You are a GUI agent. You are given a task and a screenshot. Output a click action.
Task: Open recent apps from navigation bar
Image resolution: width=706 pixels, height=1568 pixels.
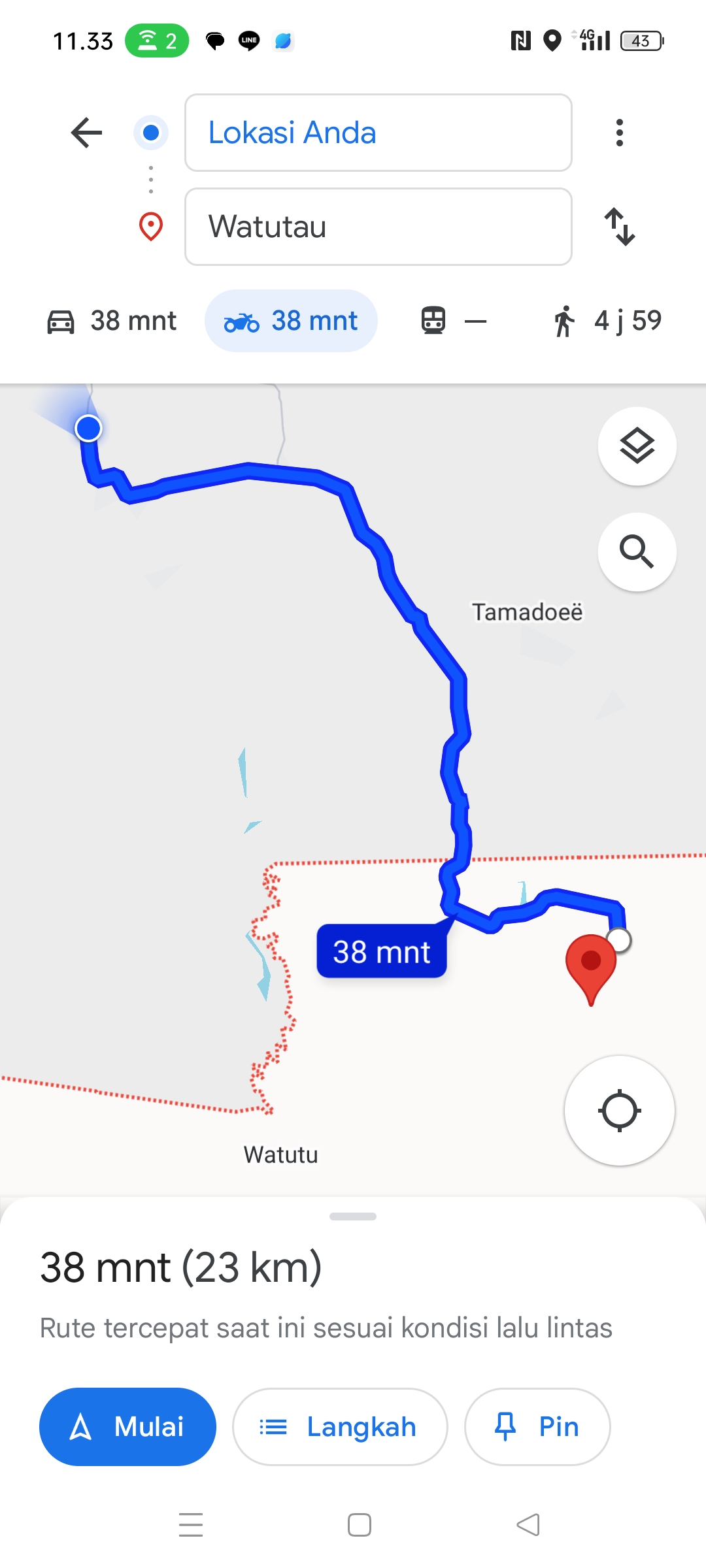pyautogui.click(x=191, y=1525)
